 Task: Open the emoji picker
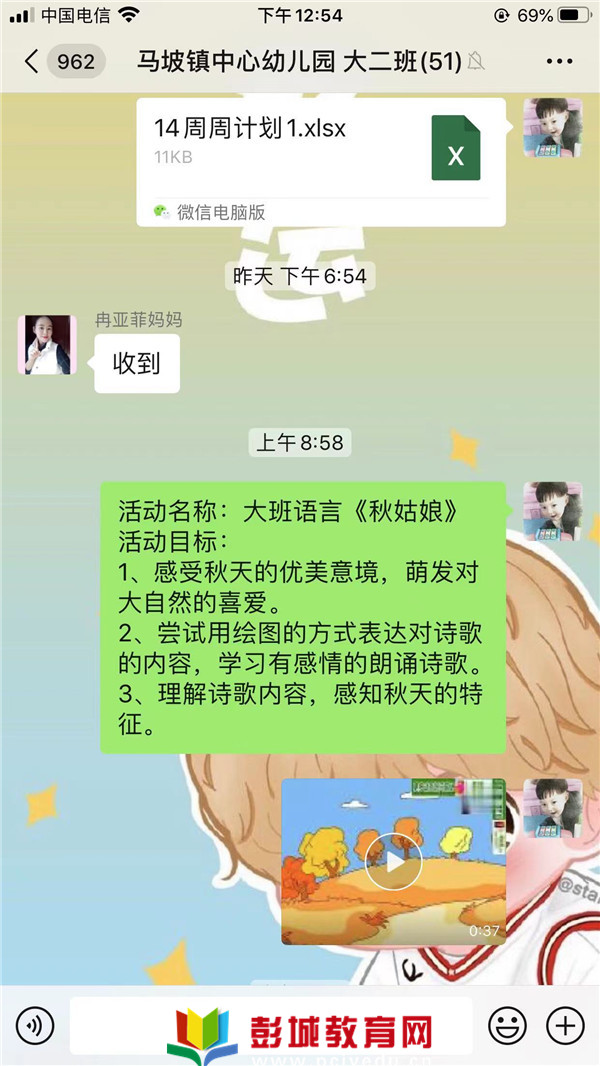508,1025
